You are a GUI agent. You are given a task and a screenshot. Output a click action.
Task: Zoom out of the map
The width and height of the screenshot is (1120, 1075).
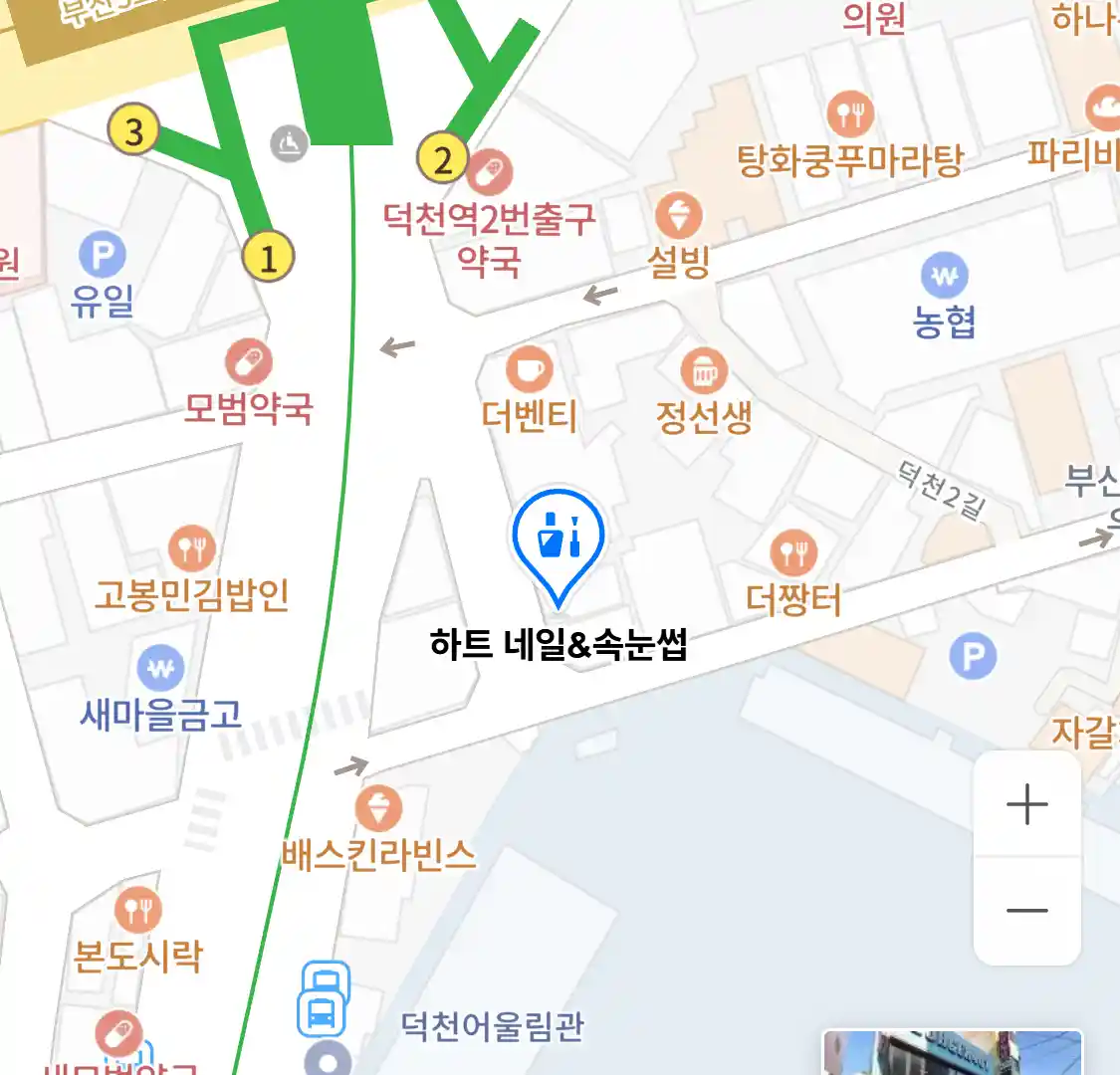tap(1026, 911)
